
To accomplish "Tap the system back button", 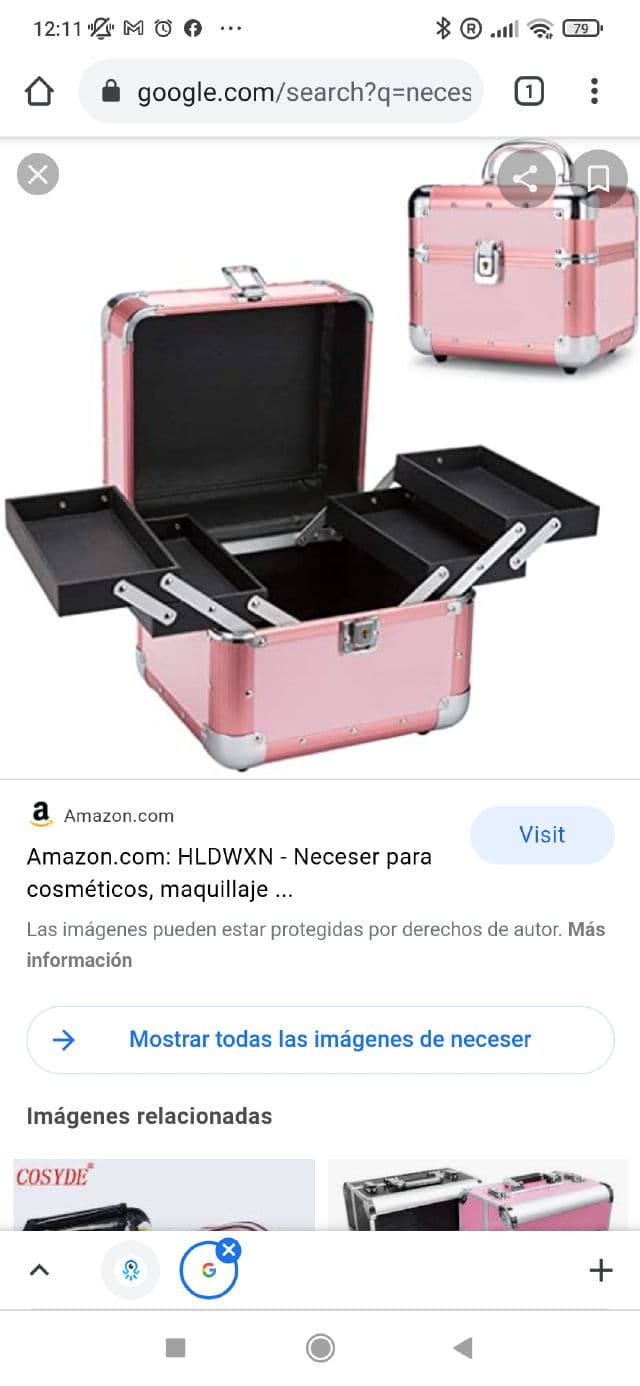I will coord(462,1348).
